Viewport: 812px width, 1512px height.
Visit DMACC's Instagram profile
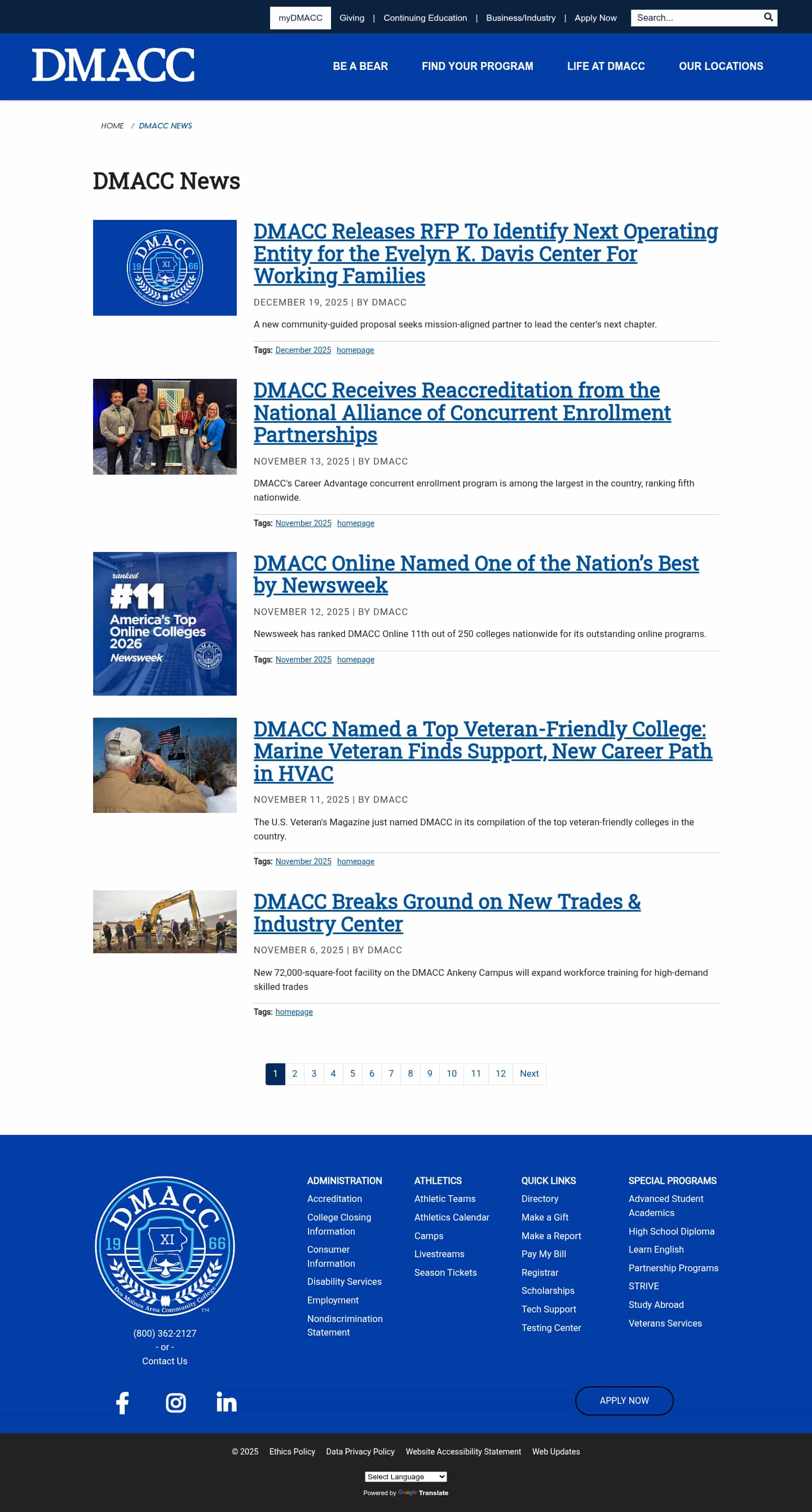click(175, 1402)
